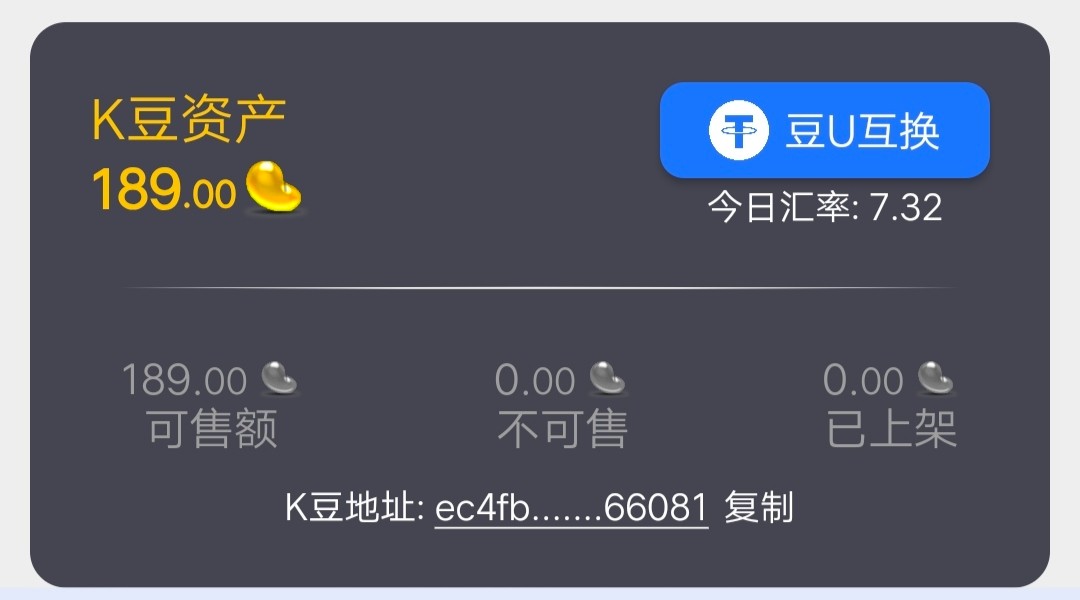The image size is (1080, 600).
Task: Tap the underlined K豆 address ec4fb.......66081
Action: tap(571, 508)
